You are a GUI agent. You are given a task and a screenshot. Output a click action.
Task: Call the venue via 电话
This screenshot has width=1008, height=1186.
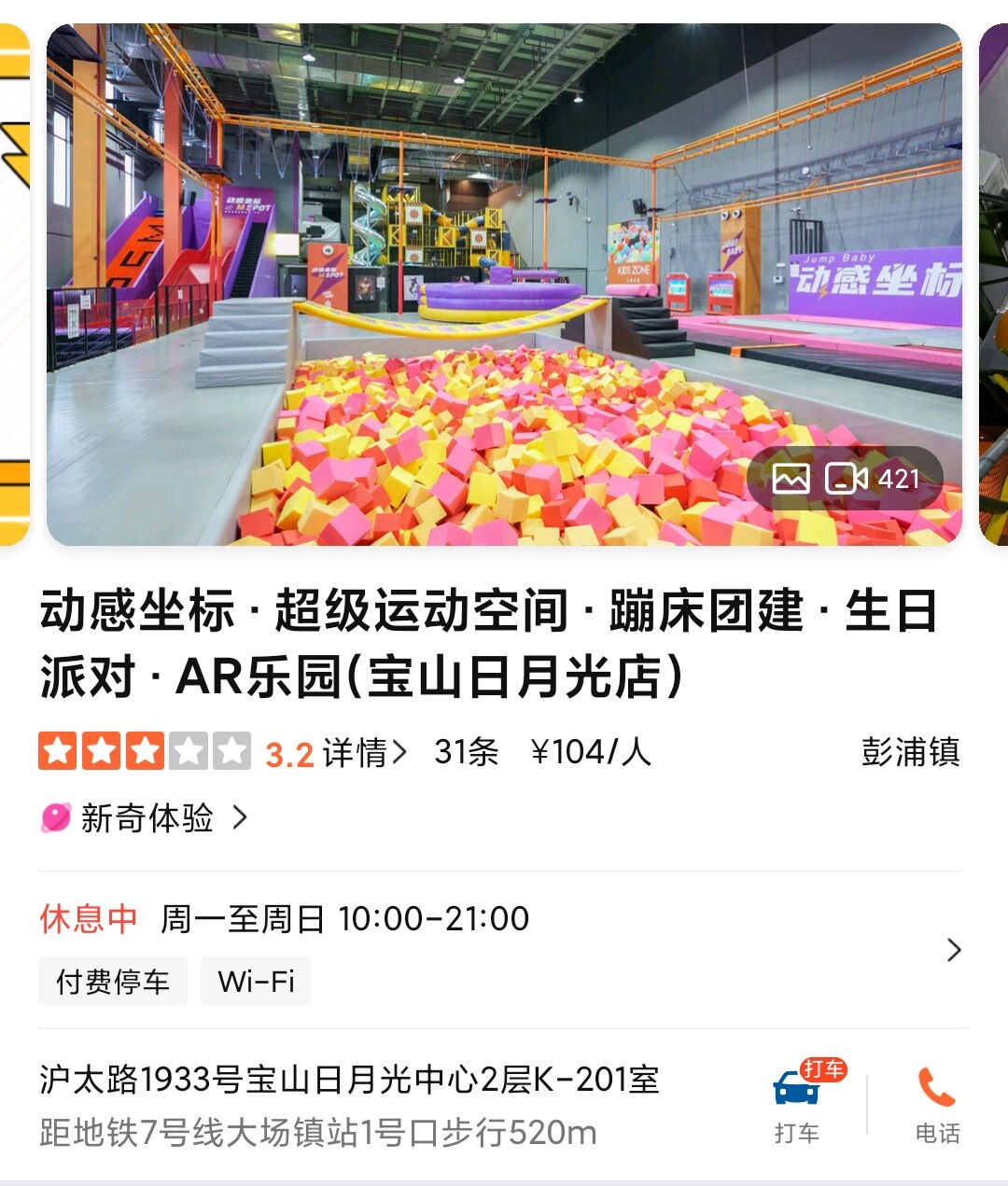point(936,1103)
